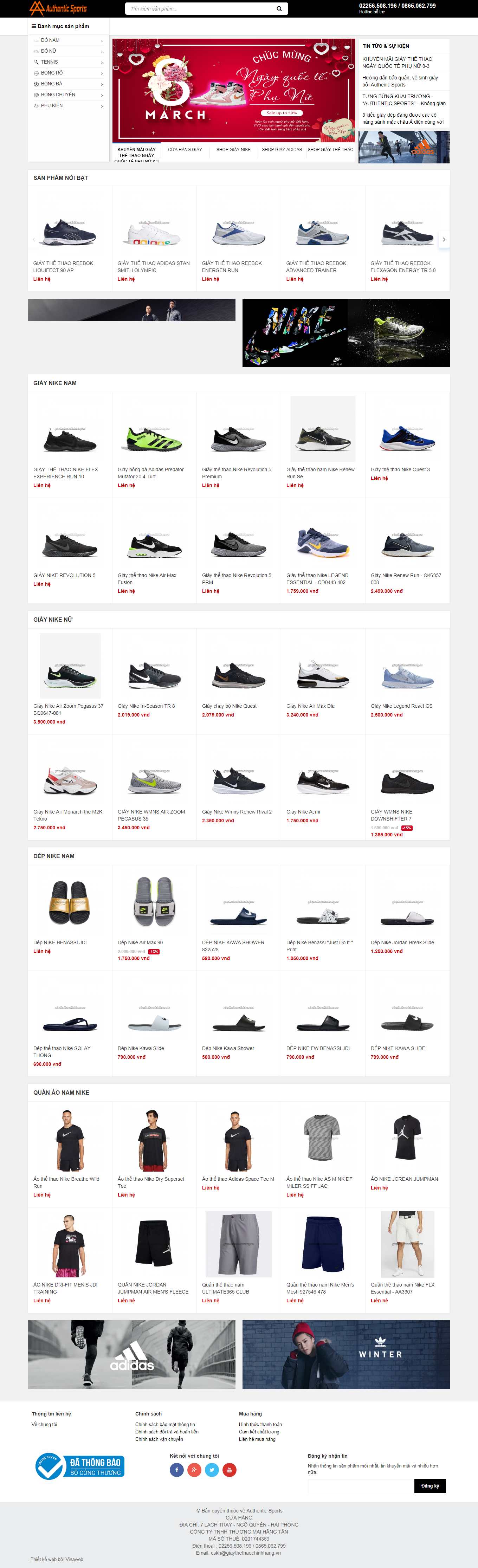Viewport: 478px width, 1568px height.
Task: Switch to the SHOP GIÀY ADIDAS slide tab
Action: pyautogui.click(x=281, y=149)
